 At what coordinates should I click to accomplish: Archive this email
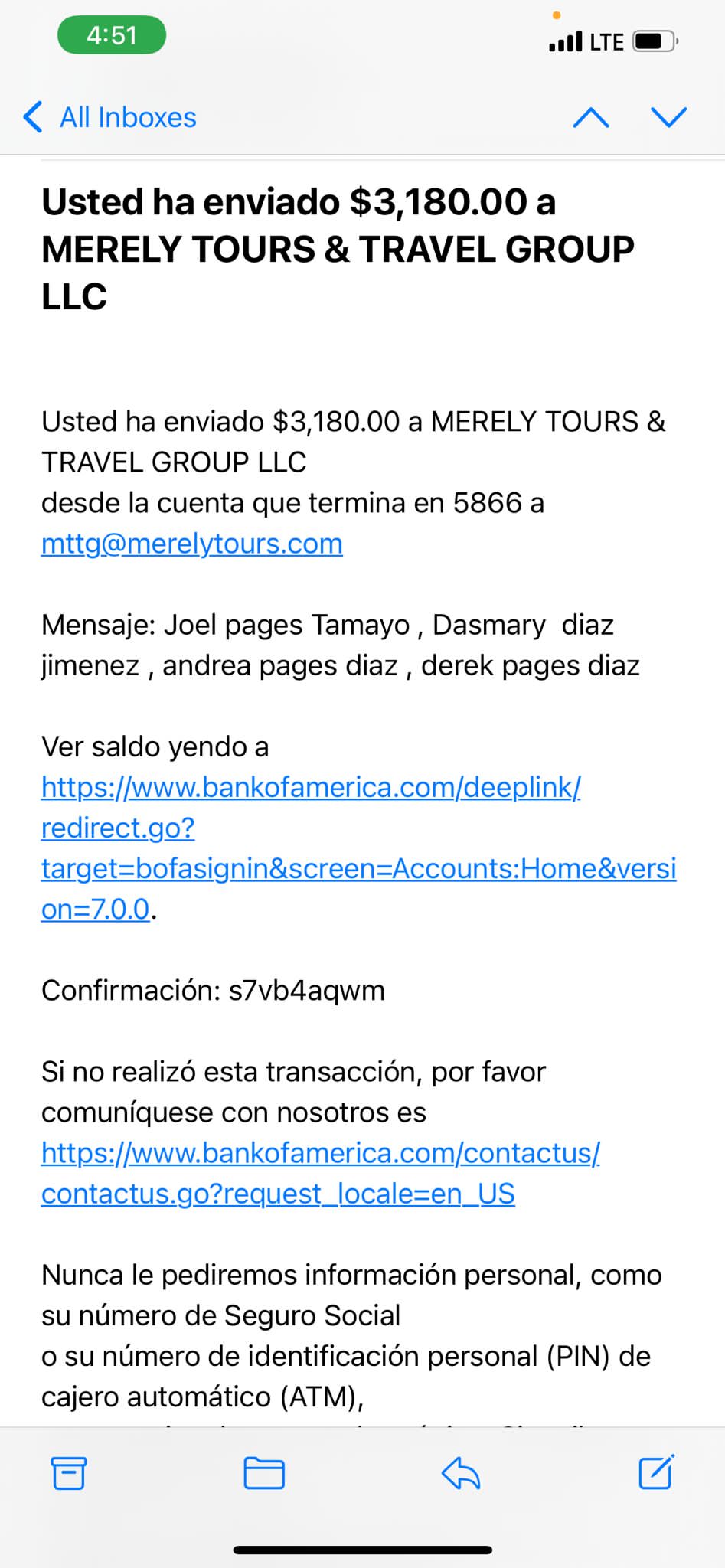pos(69,1472)
